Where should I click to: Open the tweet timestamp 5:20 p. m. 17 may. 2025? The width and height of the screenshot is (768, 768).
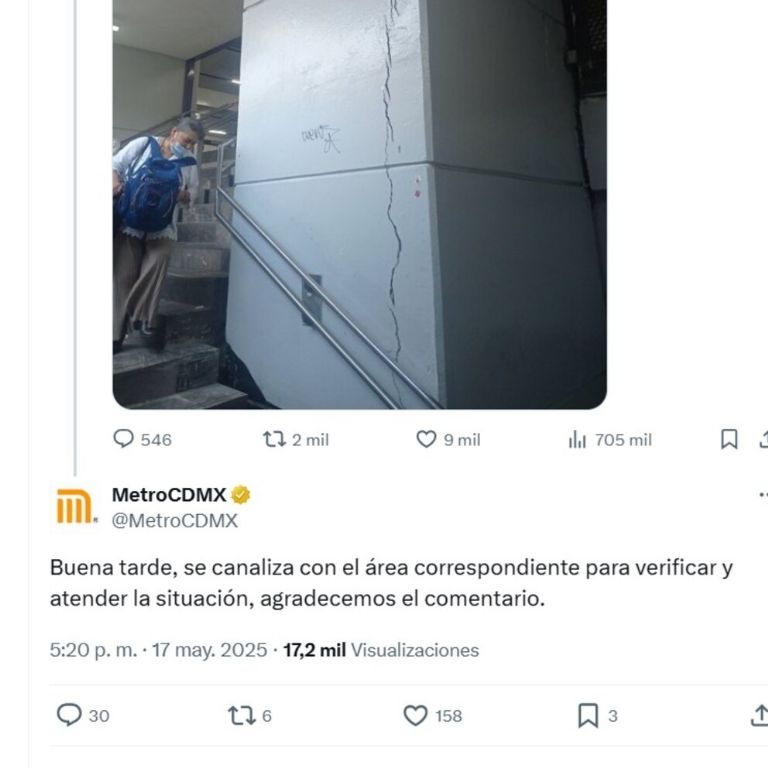coord(159,650)
